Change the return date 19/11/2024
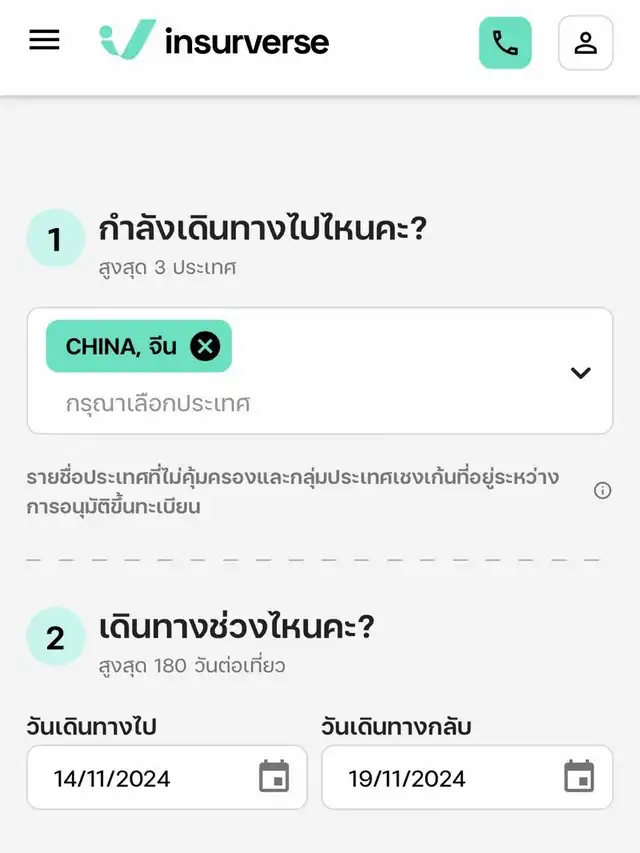The image size is (640, 853). pos(466,777)
